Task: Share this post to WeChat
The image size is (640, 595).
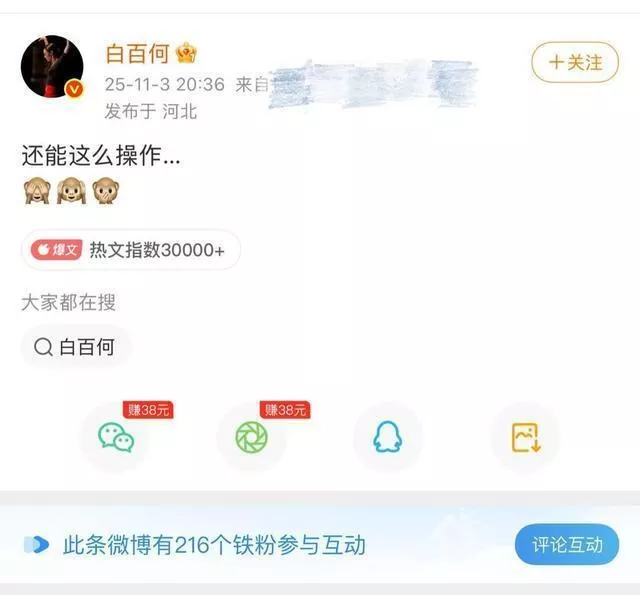Action: (x=116, y=437)
